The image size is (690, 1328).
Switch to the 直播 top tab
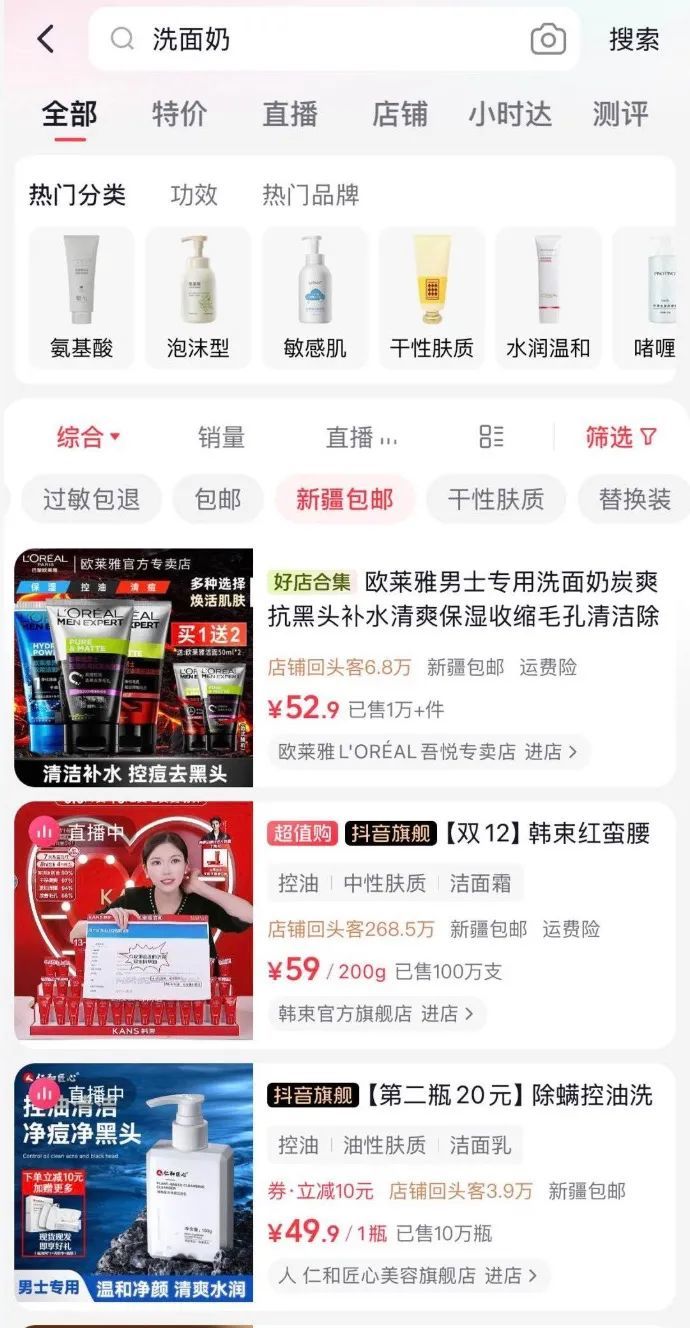tap(290, 114)
